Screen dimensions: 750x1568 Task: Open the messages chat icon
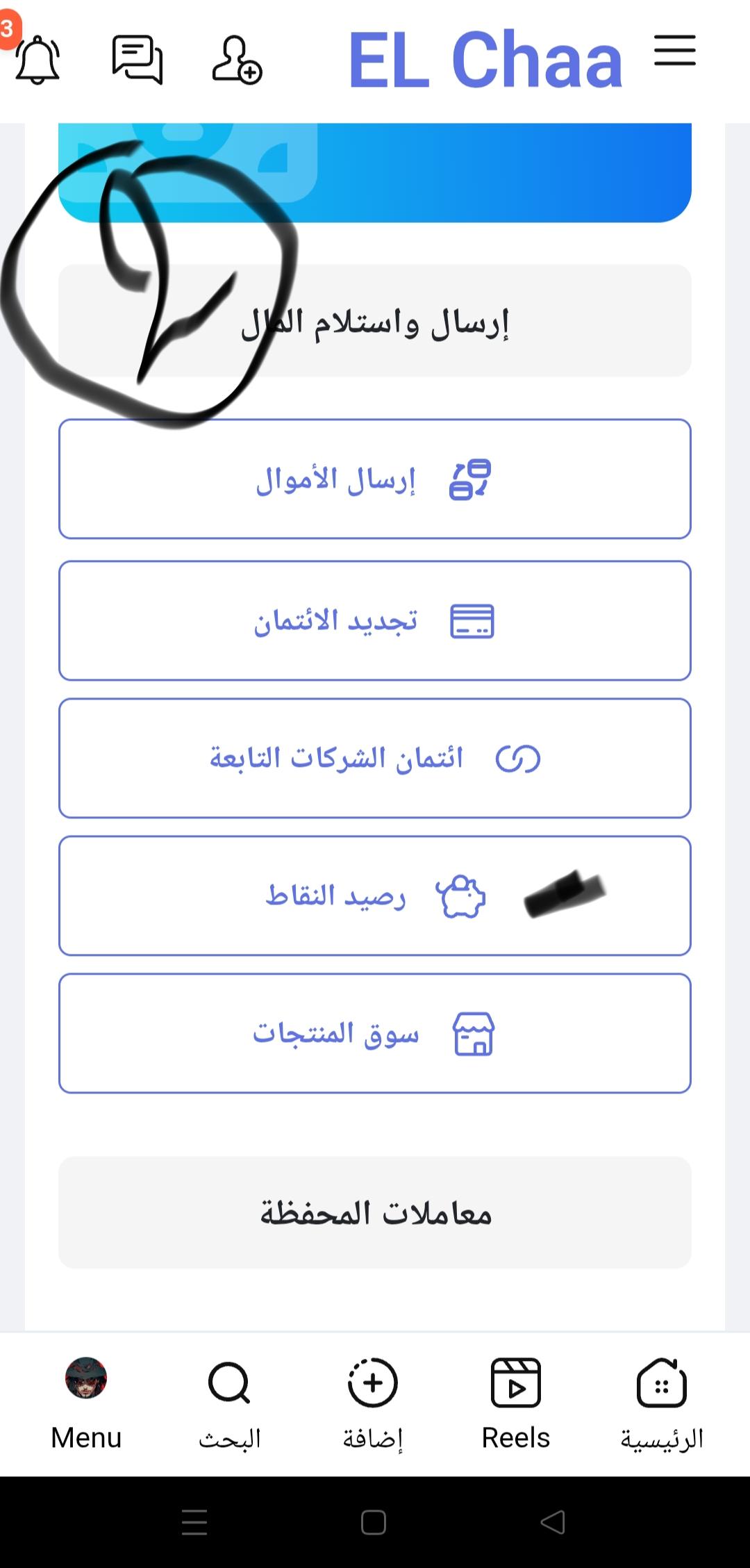137,60
